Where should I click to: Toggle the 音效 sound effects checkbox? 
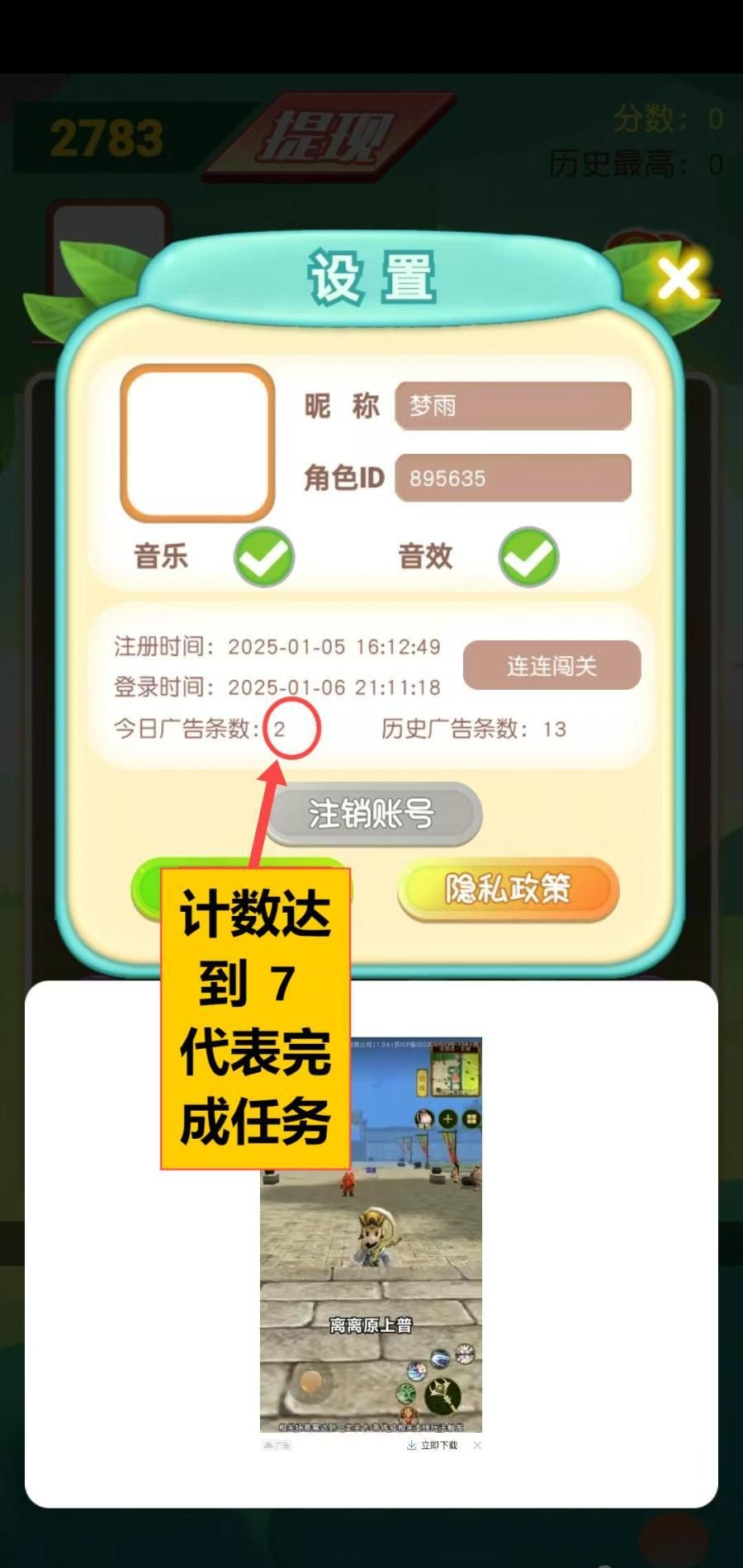[x=528, y=557]
